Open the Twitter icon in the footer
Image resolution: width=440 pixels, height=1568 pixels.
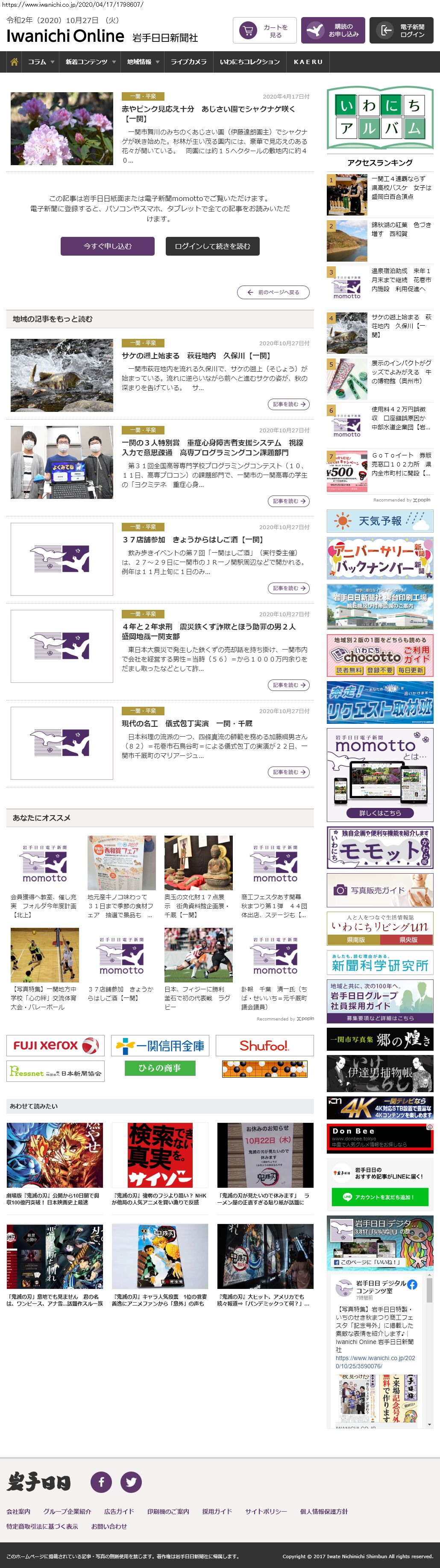pyautogui.click(x=131, y=1481)
